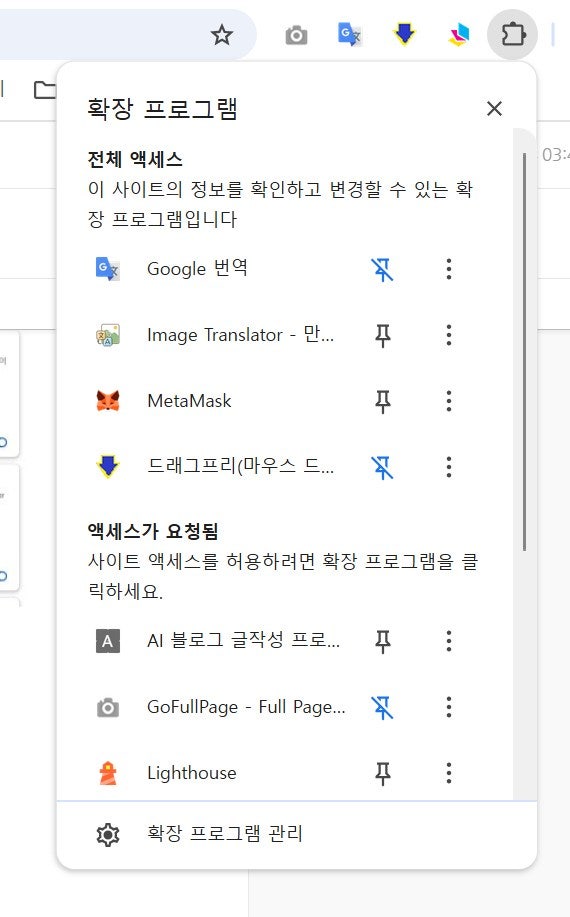Image resolution: width=570 pixels, height=917 pixels.
Task: Pin AI 블로그 글작성 extension to toolbar
Action: tap(382, 641)
